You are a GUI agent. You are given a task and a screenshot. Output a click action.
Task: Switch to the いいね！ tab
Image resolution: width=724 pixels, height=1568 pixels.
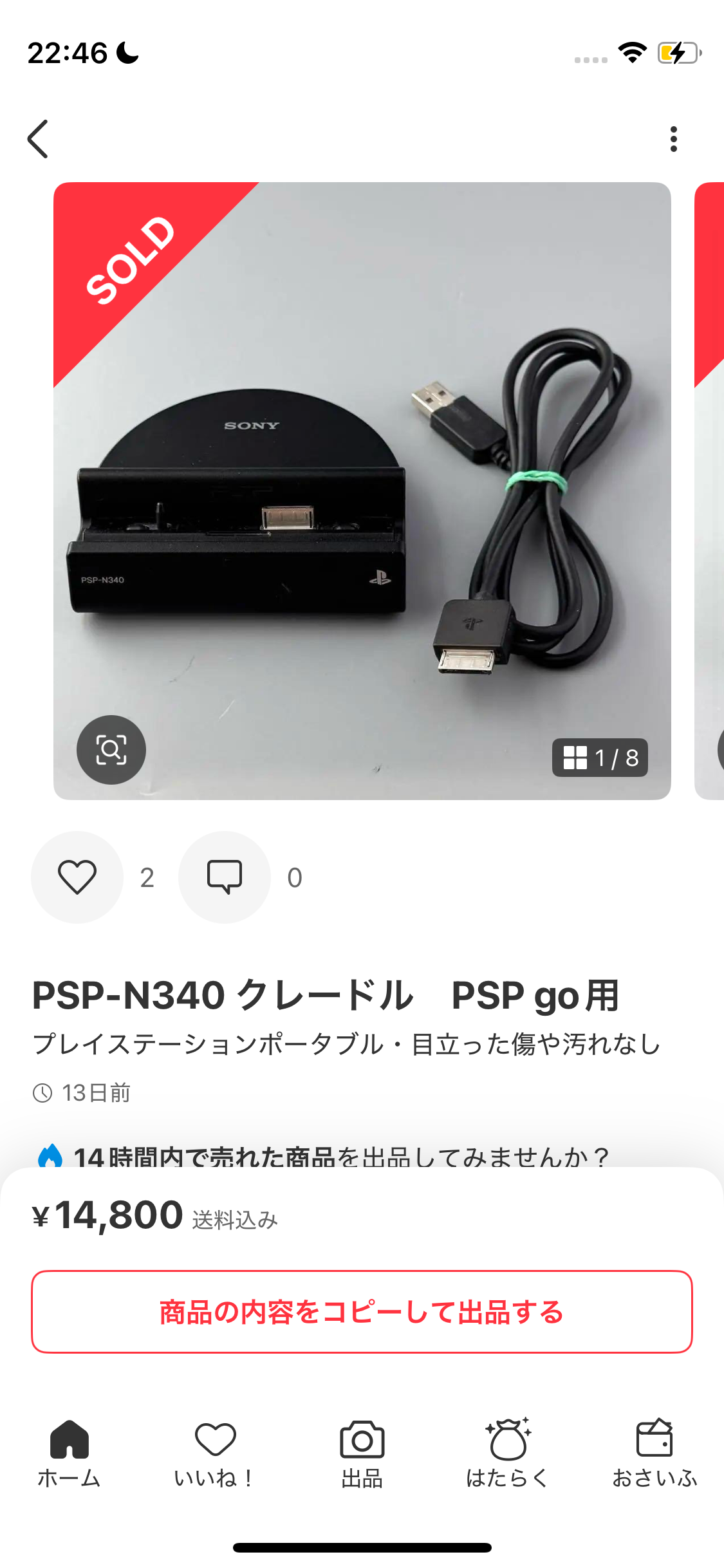pyautogui.click(x=215, y=1455)
